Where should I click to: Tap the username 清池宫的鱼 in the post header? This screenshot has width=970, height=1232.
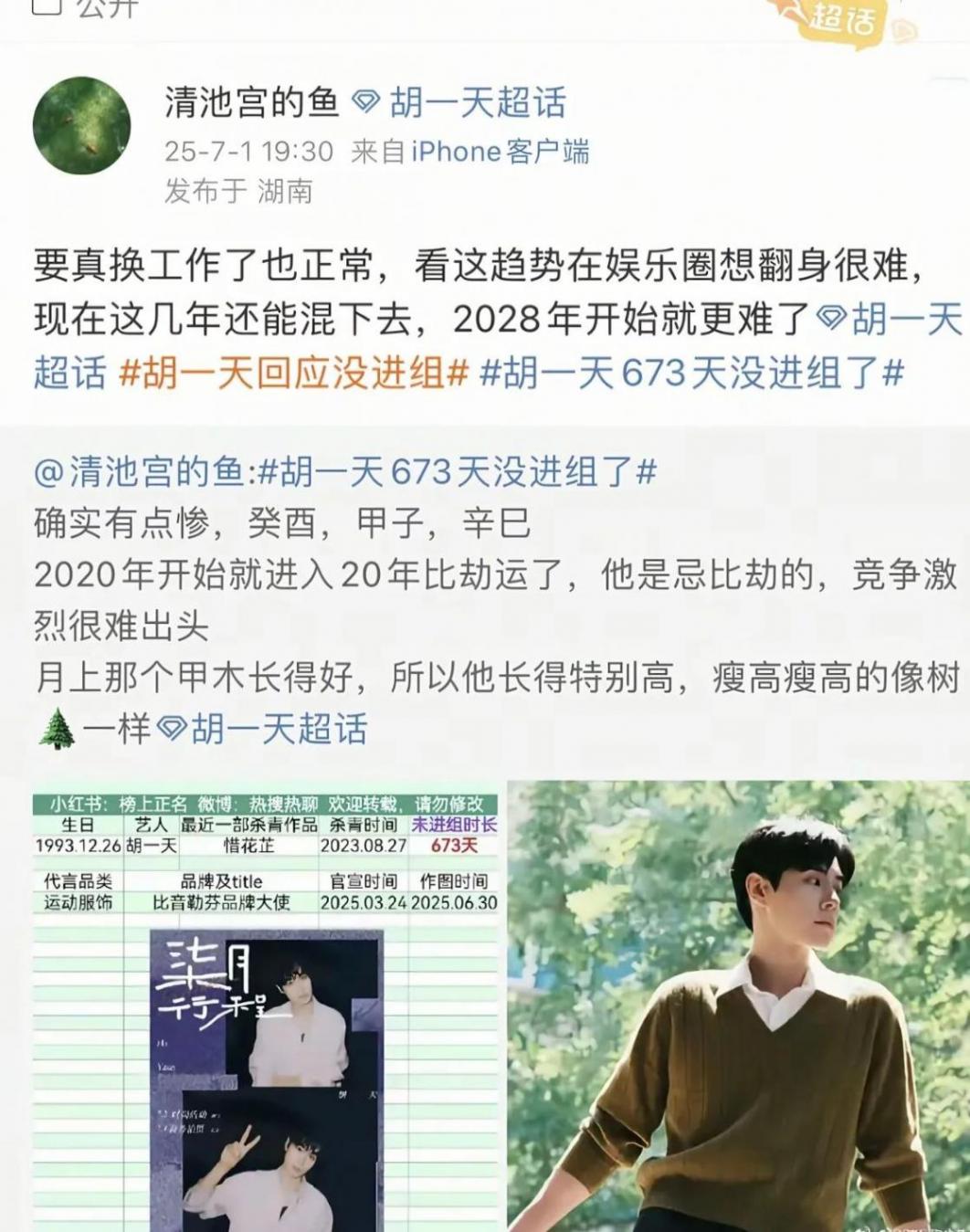(251, 102)
